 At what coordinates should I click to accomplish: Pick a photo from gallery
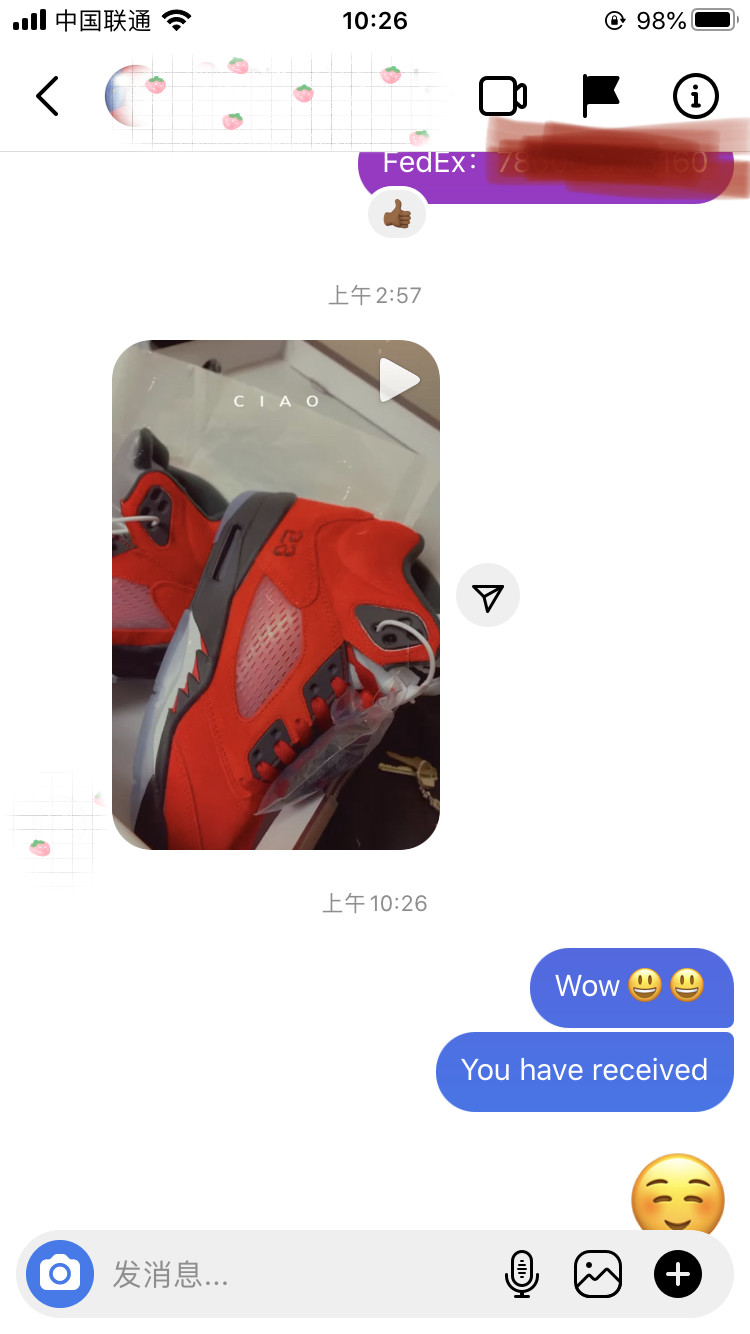[x=598, y=1274]
